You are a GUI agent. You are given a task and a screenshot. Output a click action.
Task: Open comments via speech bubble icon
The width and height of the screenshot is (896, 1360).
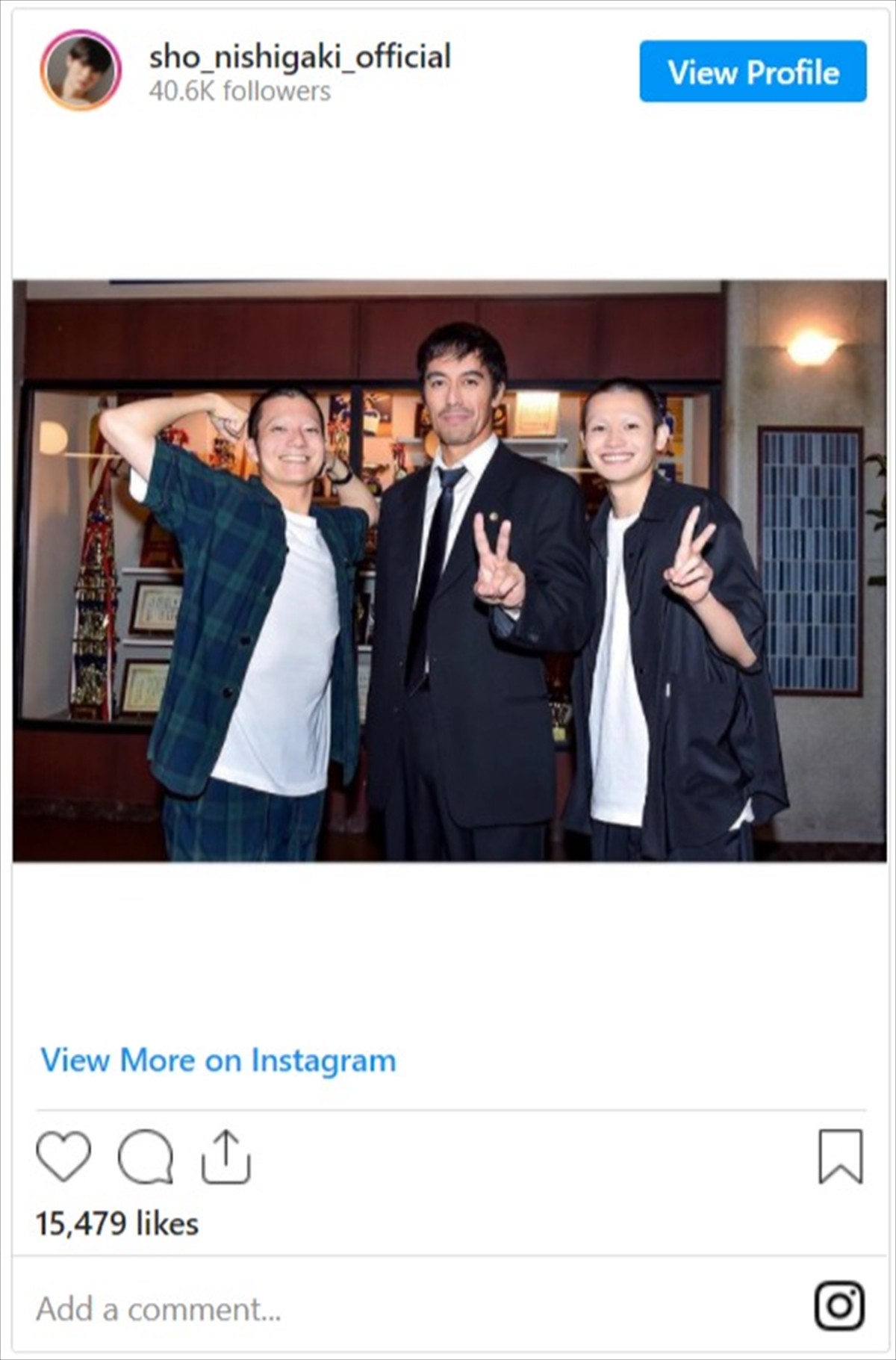[x=146, y=1157]
